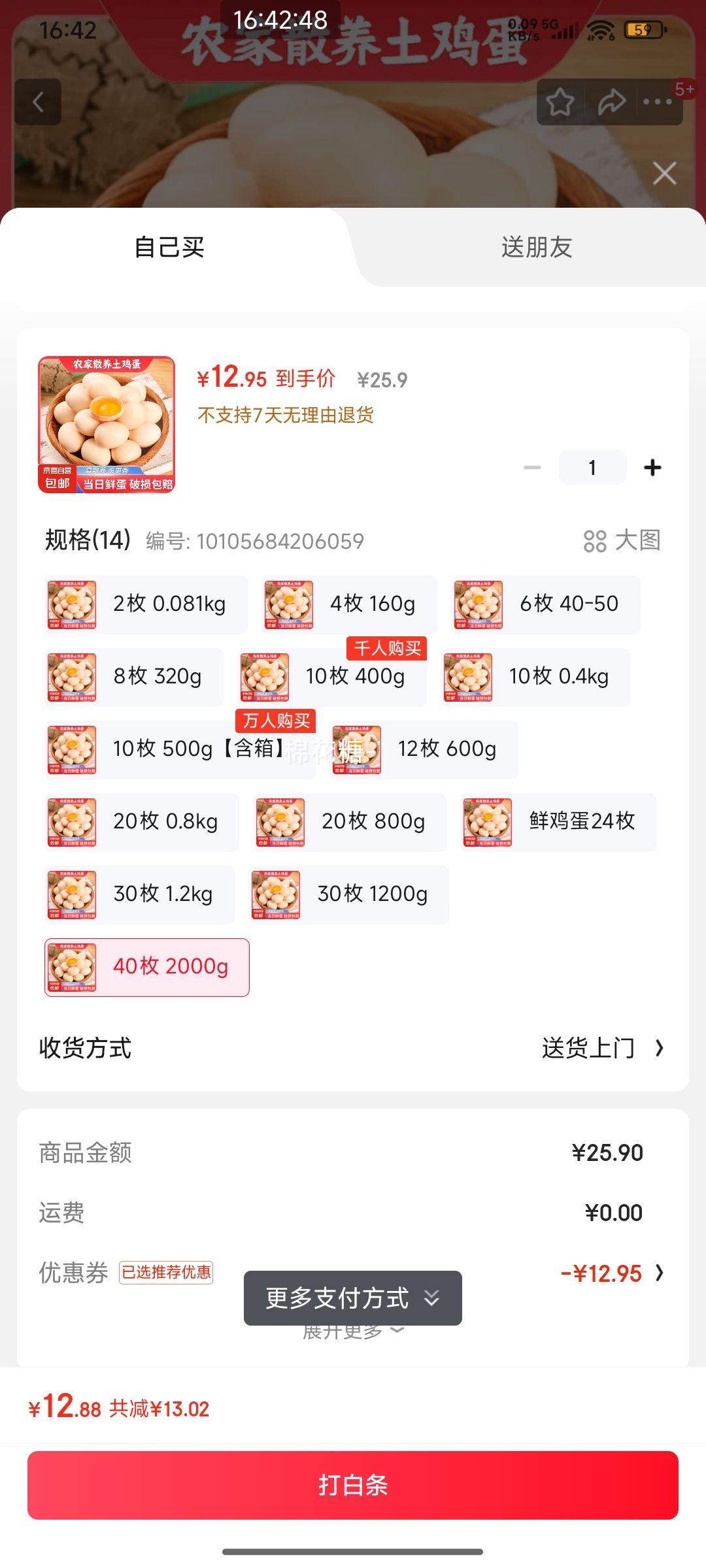The height and width of the screenshot is (1568, 706).
Task: Select the 8枚 320g spec
Action: click(x=134, y=677)
